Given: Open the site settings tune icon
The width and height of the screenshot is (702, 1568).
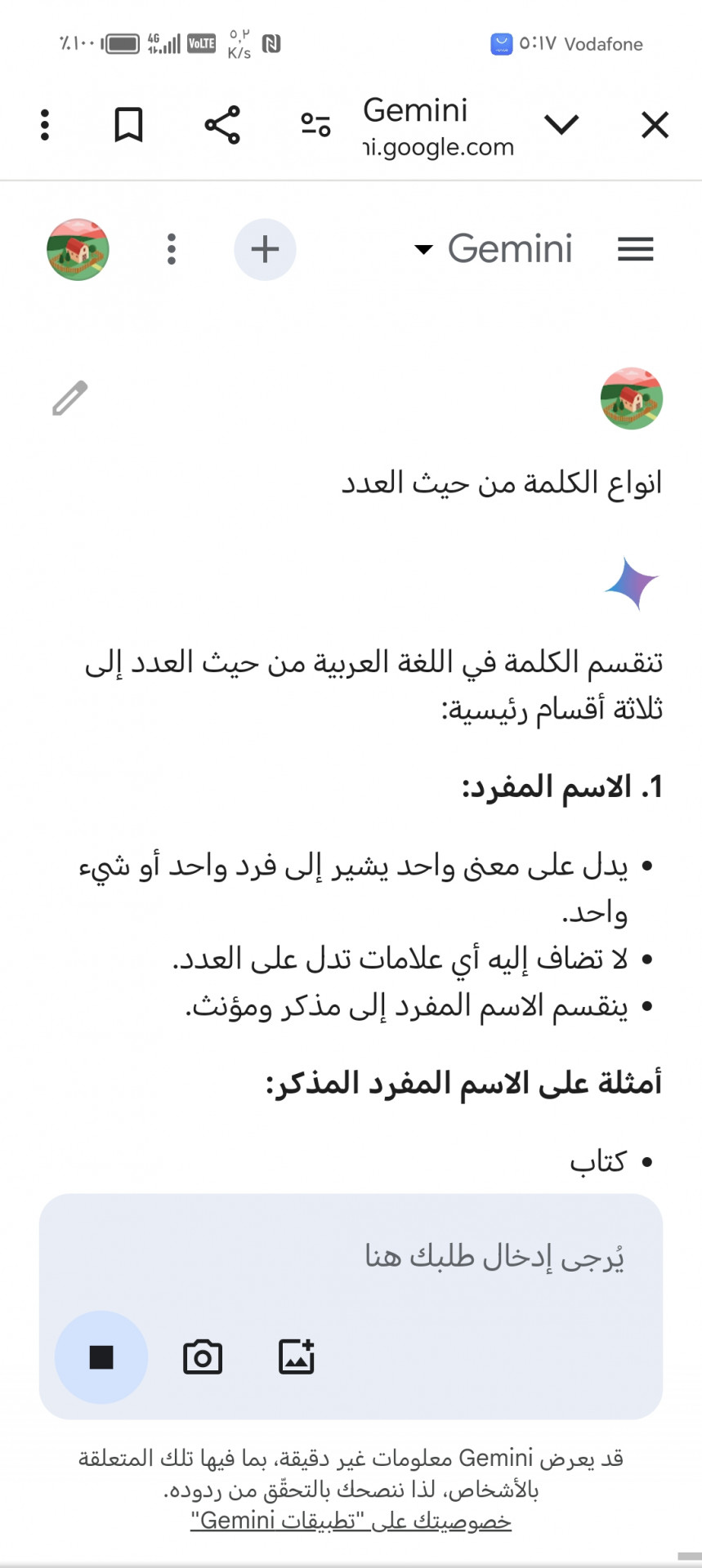Looking at the screenshot, I should 315,125.
